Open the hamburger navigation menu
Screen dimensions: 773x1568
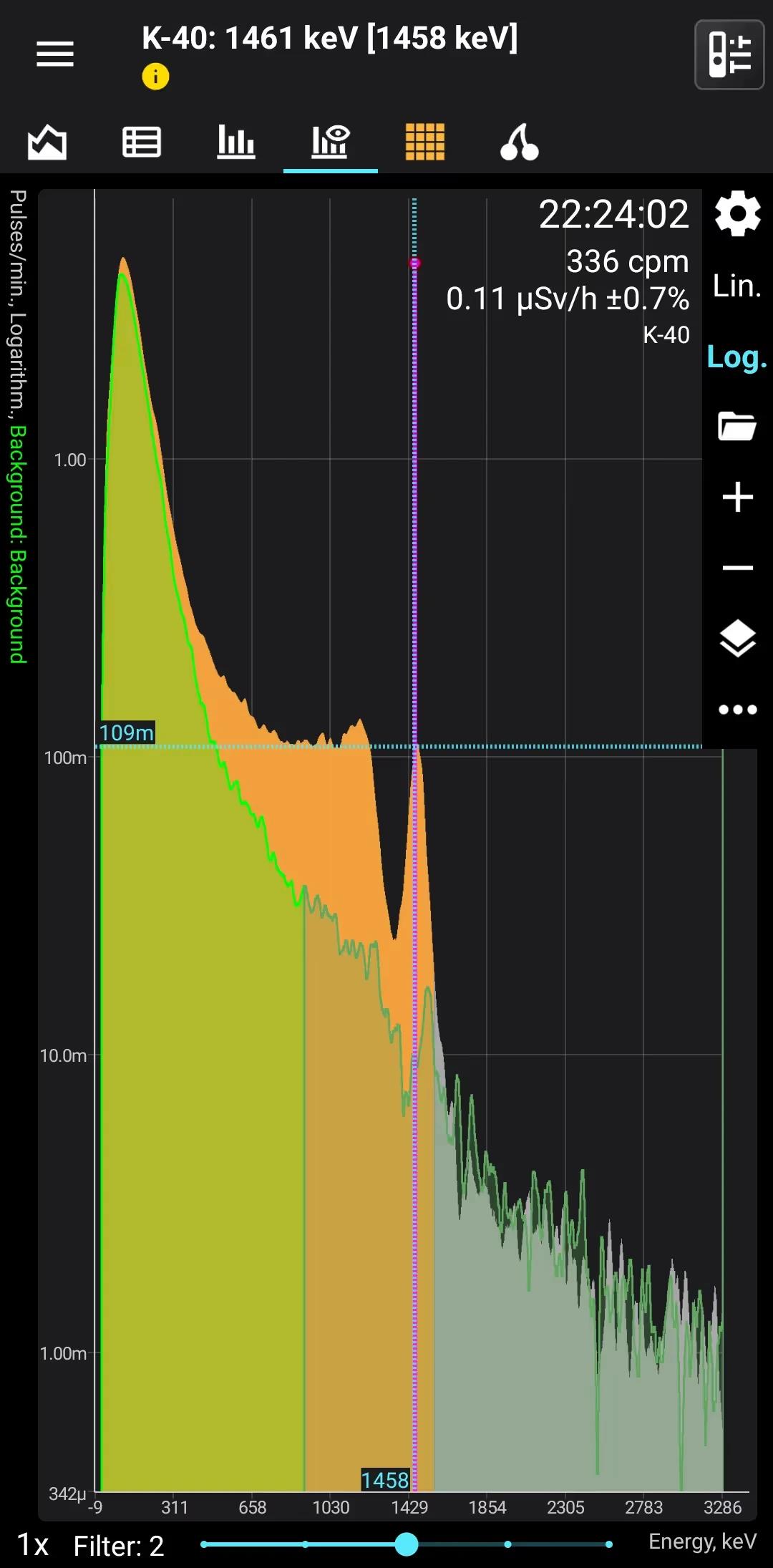55,54
